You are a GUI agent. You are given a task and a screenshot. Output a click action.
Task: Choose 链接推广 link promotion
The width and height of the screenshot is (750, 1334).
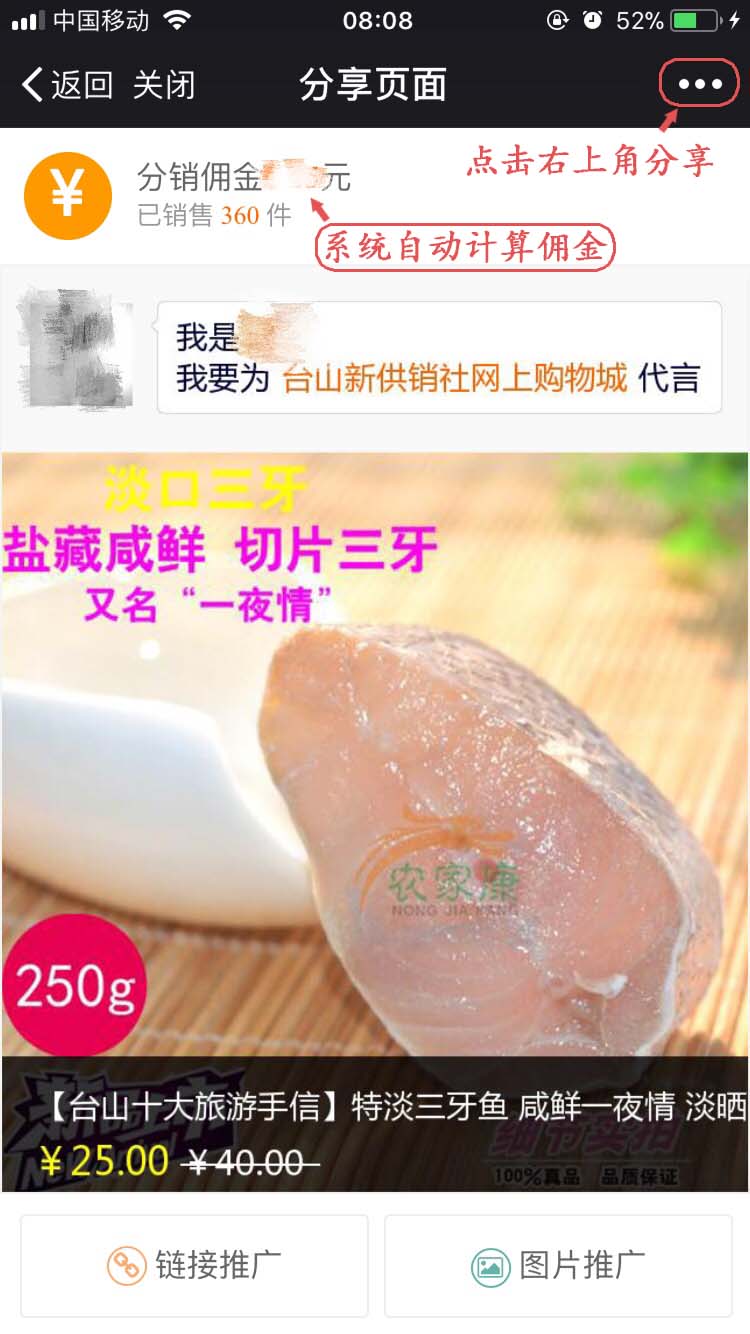click(195, 1265)
